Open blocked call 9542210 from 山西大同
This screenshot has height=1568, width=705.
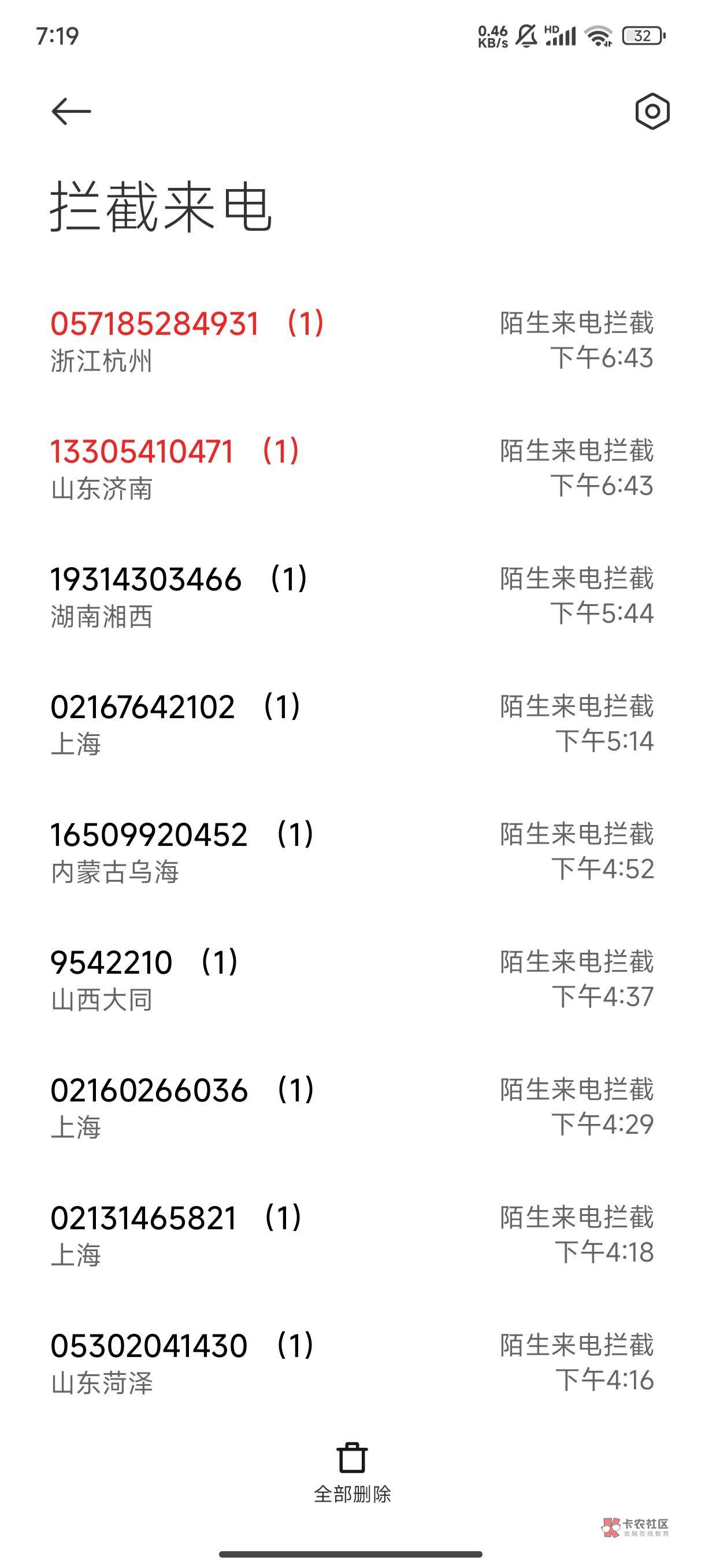352,980
